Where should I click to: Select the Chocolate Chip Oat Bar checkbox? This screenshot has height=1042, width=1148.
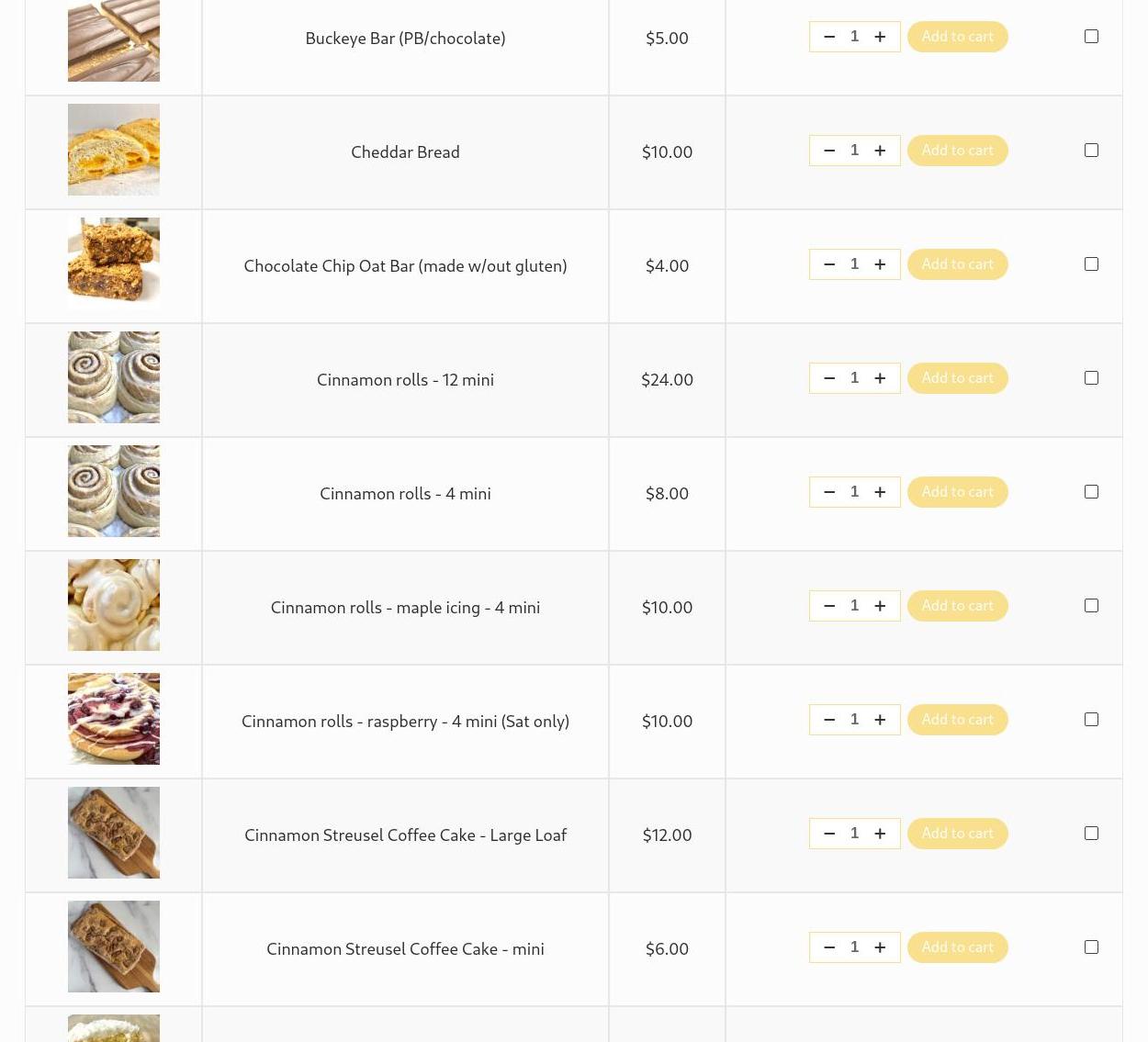(1091, 264)
